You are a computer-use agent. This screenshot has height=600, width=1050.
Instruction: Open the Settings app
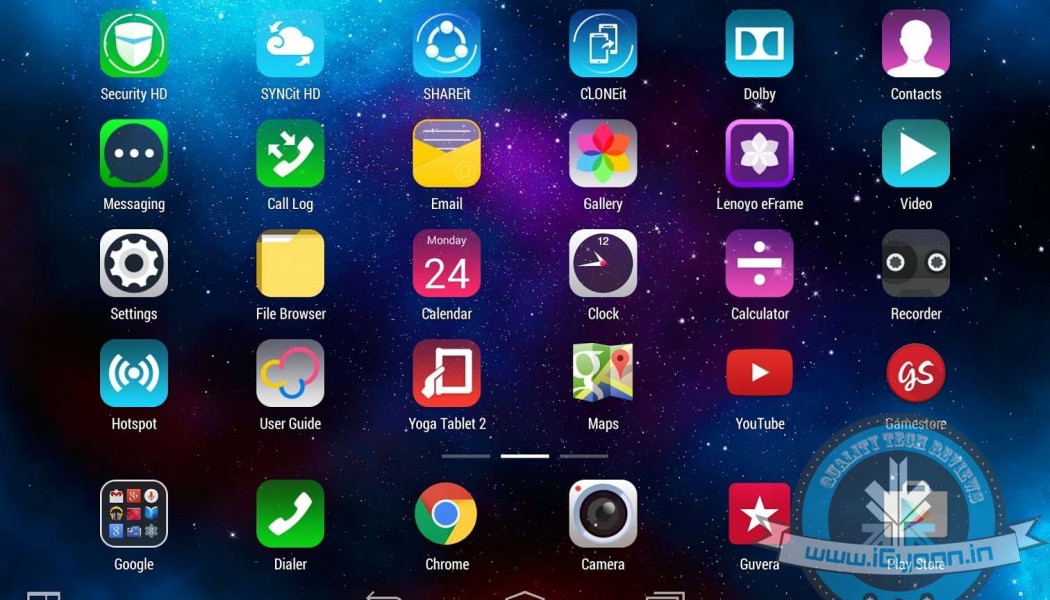(x=134, y=264)
